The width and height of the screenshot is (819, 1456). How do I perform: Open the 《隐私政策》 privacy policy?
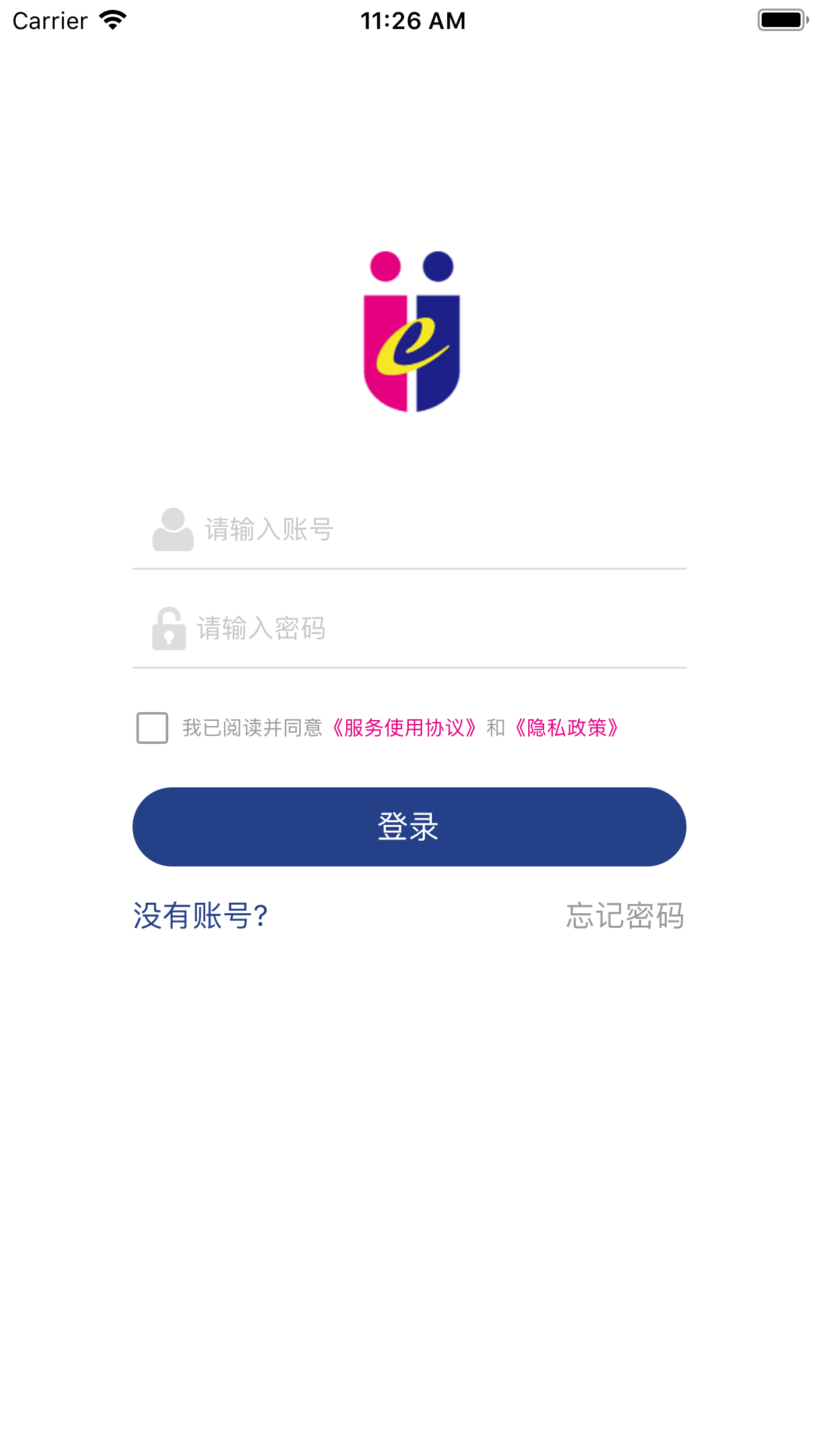click(568, 728)
